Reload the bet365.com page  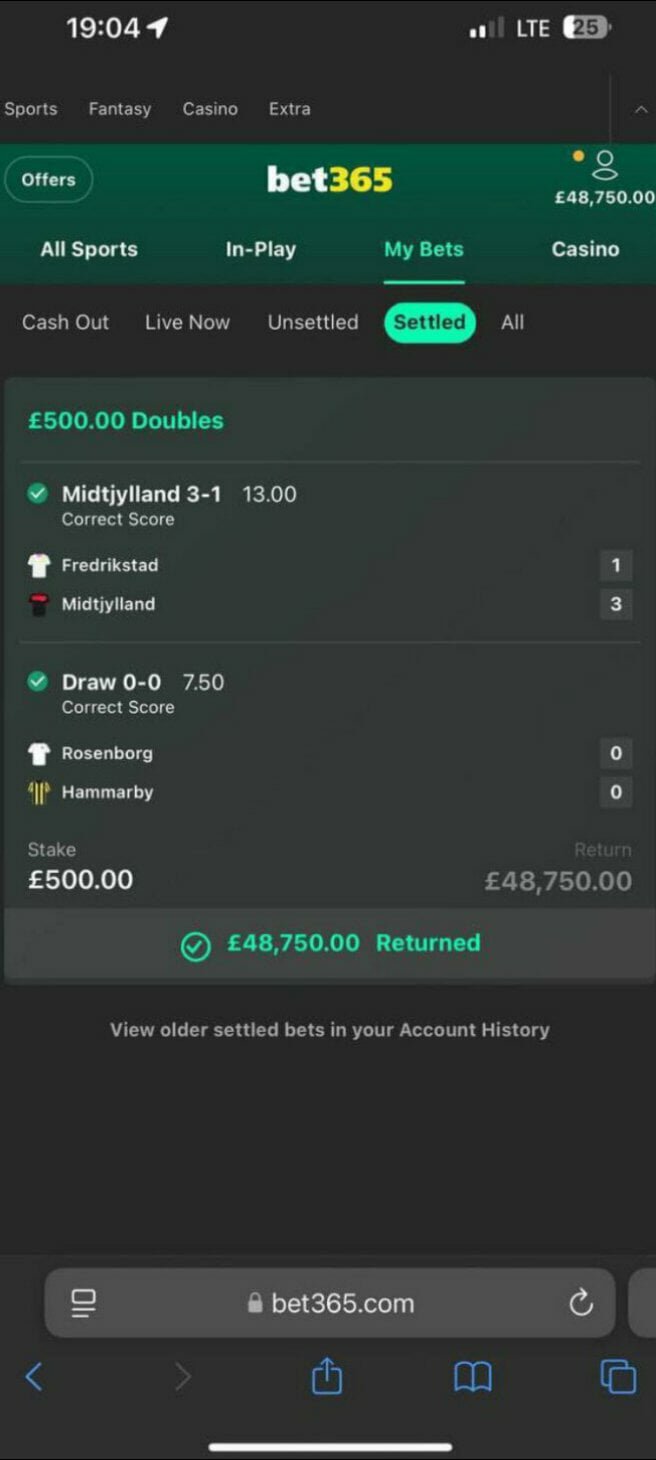point(581,1303)
